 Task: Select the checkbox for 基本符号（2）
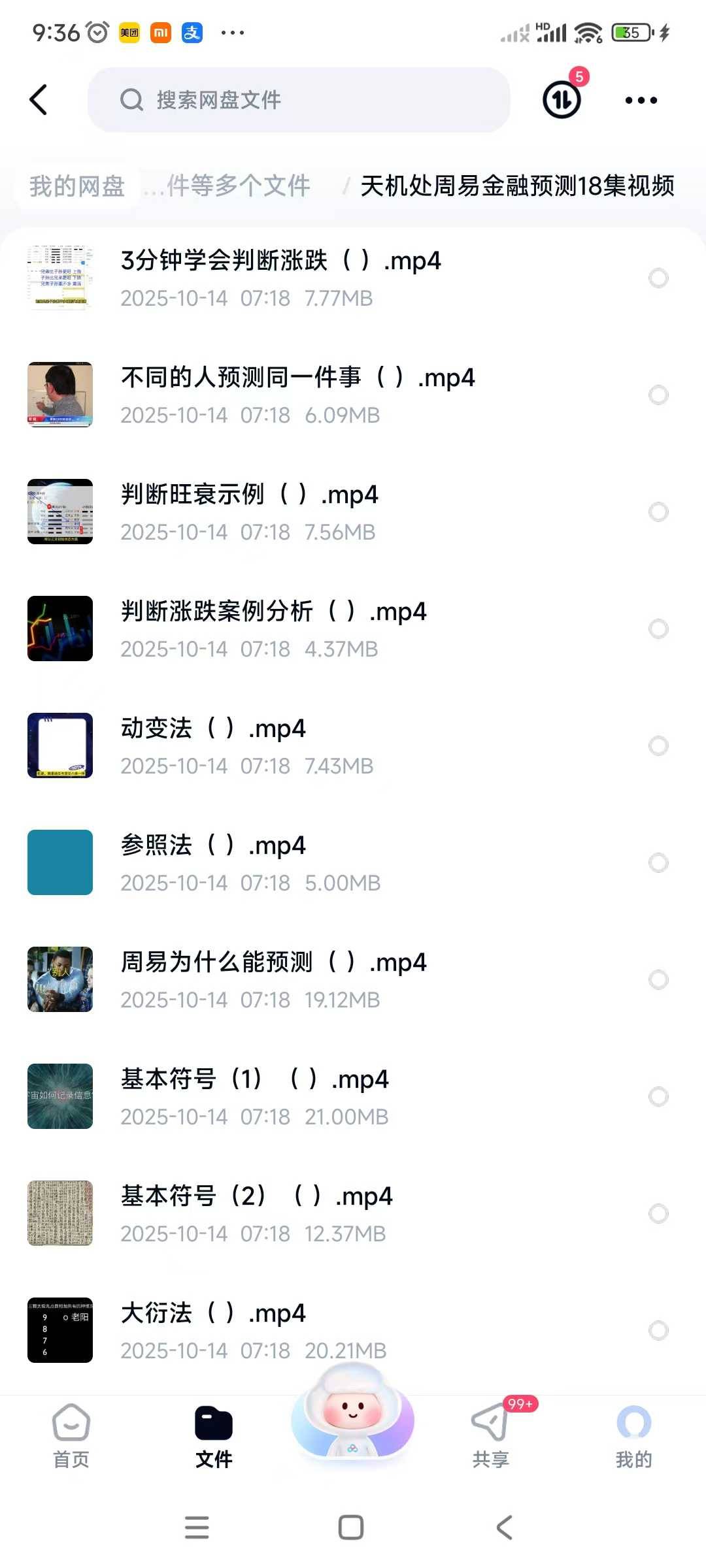[658, 1214]
